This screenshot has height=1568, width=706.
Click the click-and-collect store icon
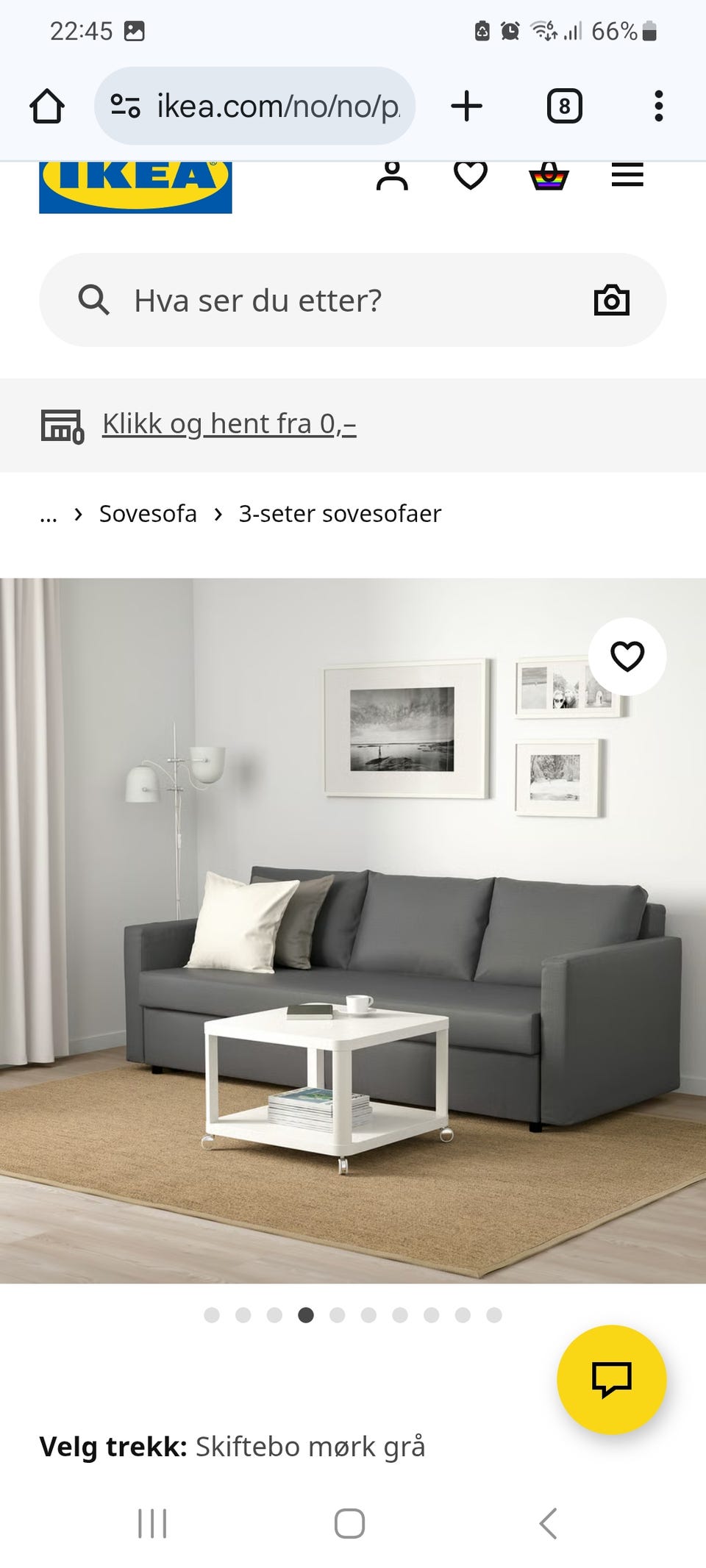click(63, 425)
